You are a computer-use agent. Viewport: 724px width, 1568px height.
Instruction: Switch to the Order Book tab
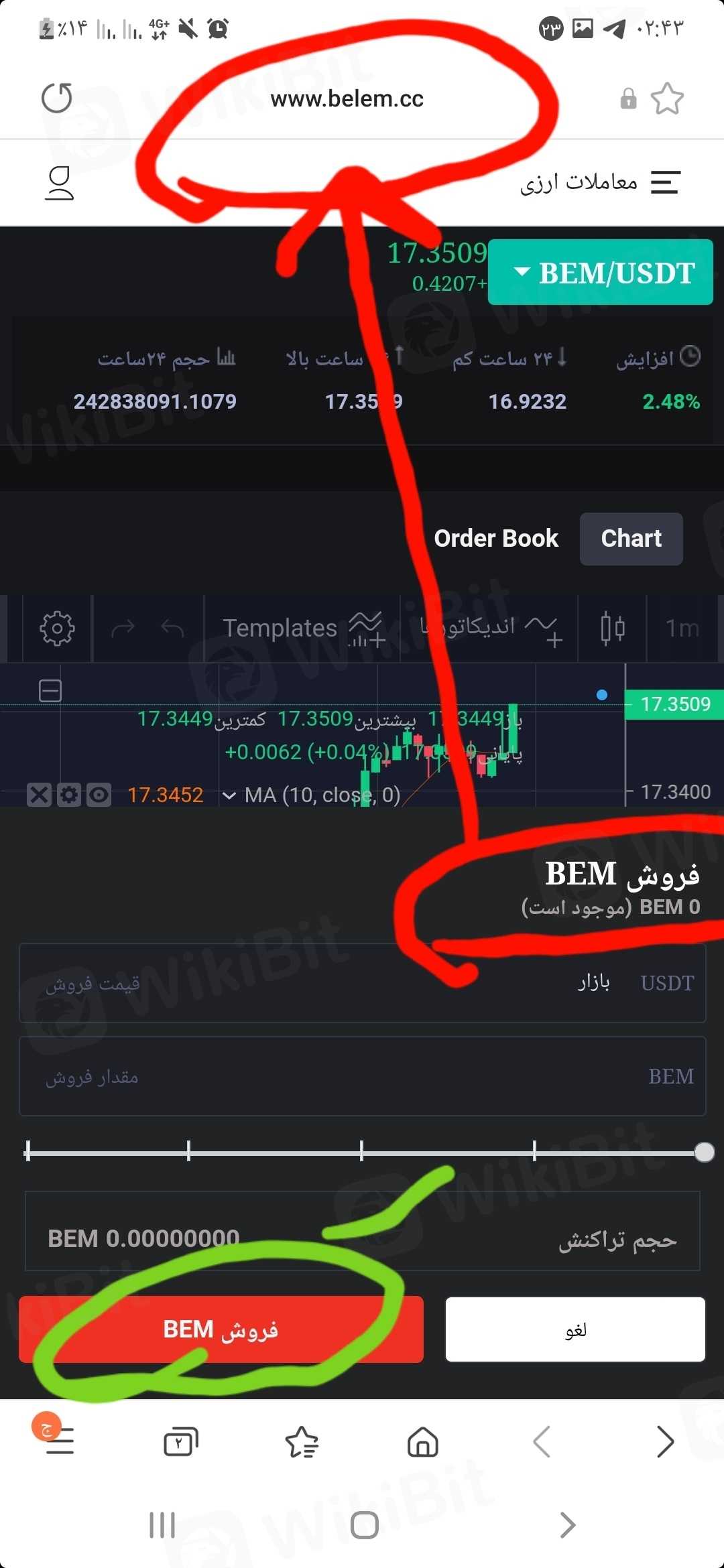(495, 539)
